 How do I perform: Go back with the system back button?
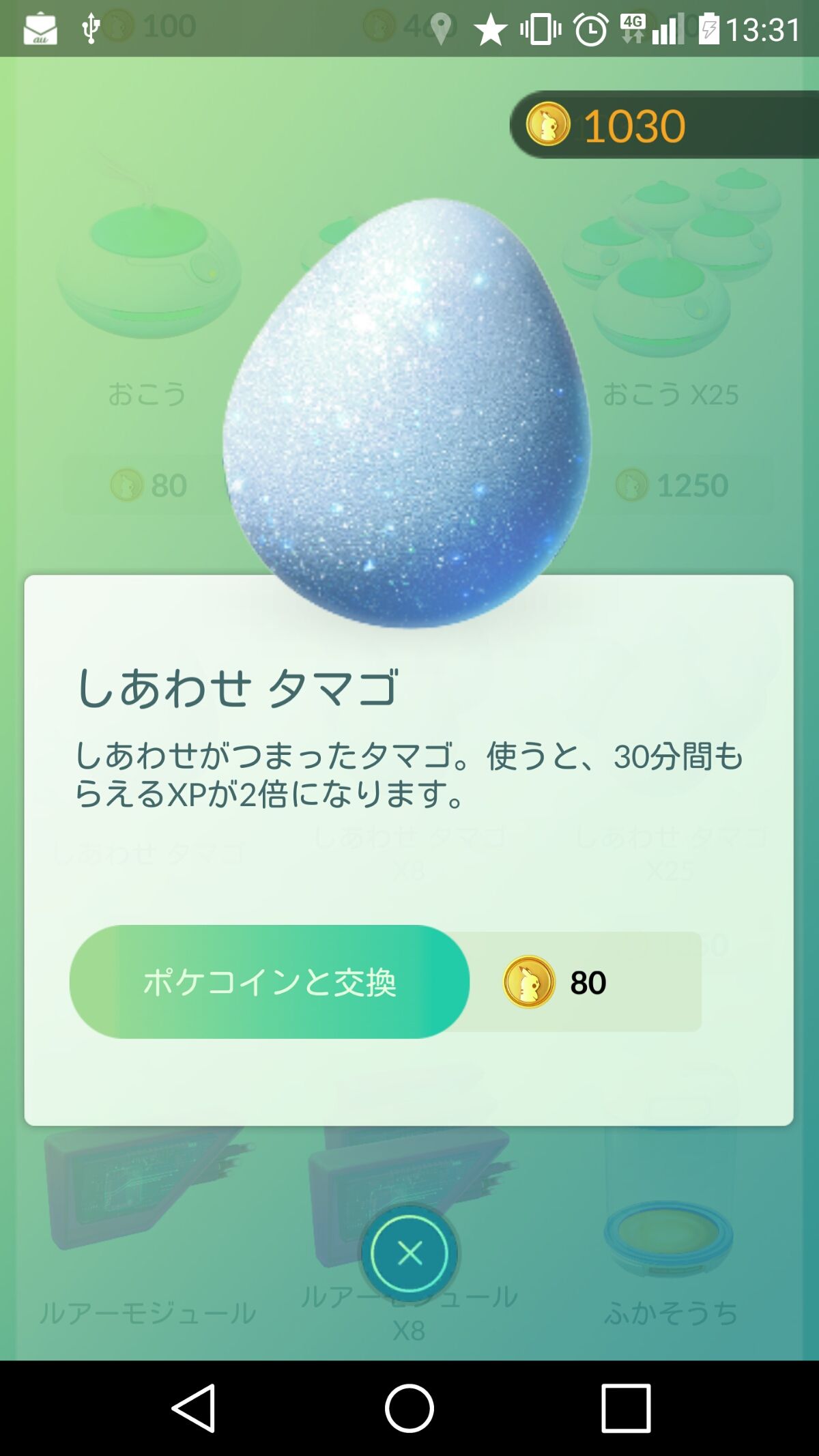tap(195, 1408)
